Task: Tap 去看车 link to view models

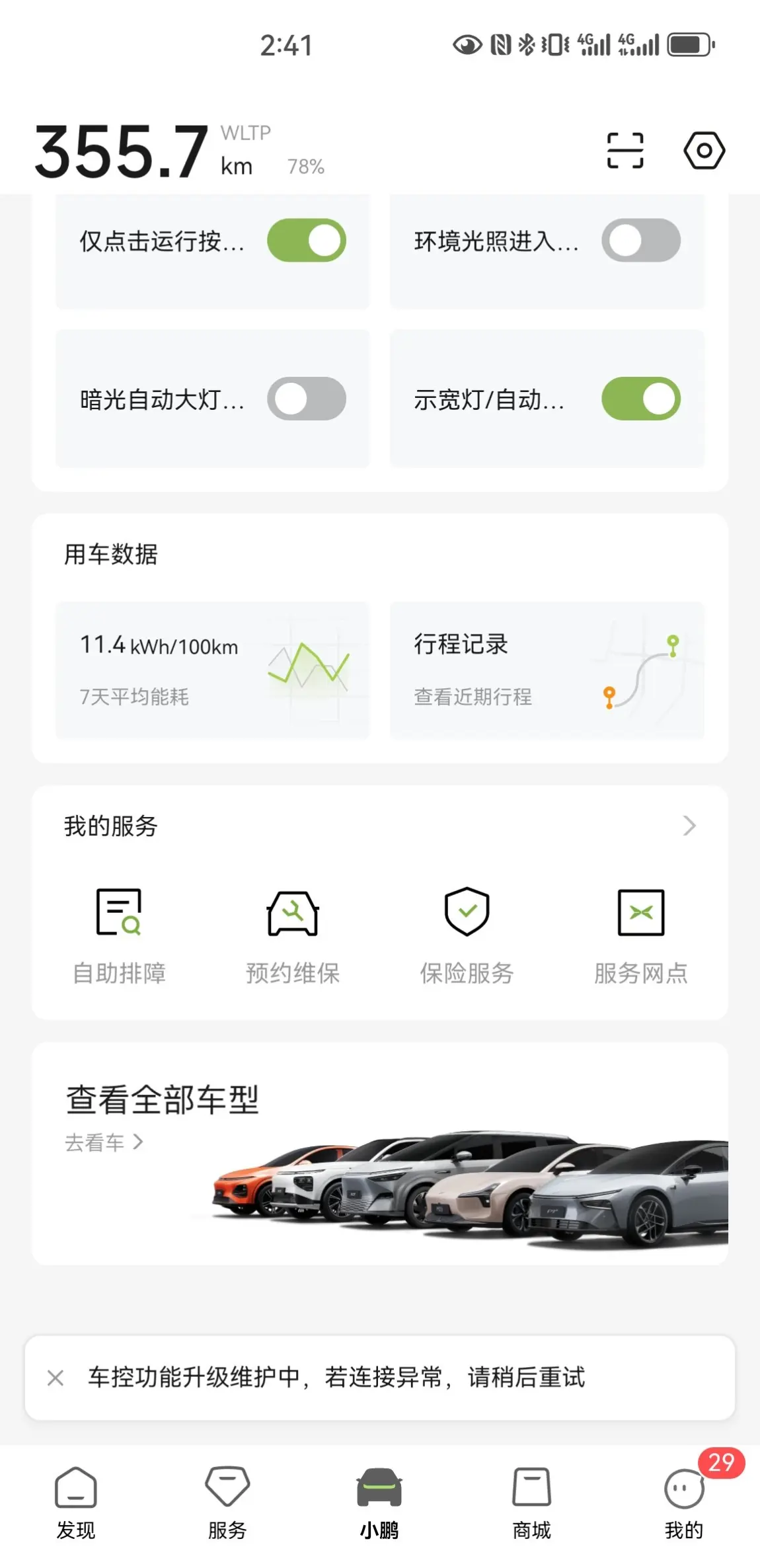Action: pyautogui.click(x=104, y=1142)
